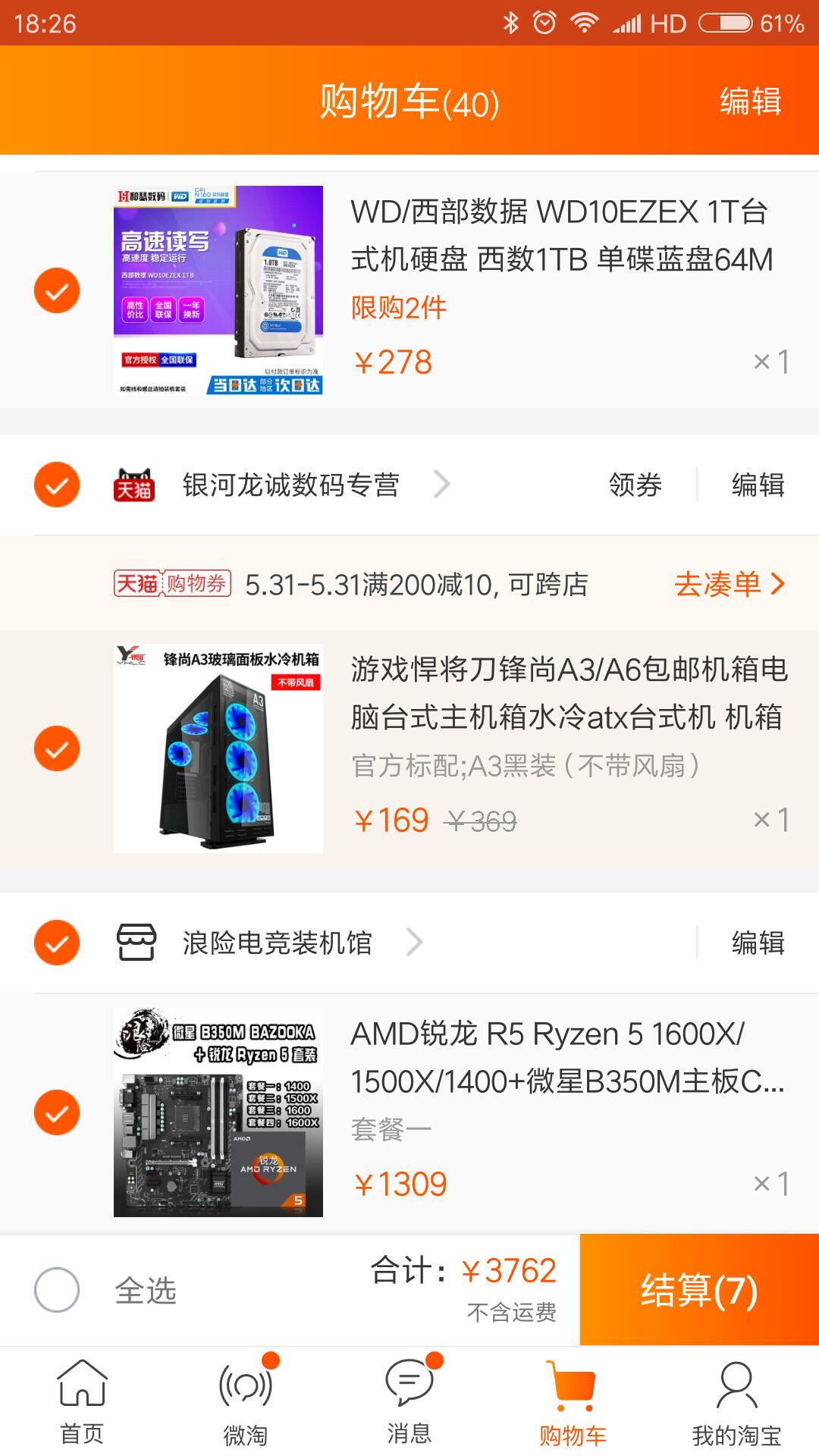The height and width of the screenshot is (1456, 819).
Task: Select all items with 全选
Action: pyautogui.click(x=58, y=1290)
